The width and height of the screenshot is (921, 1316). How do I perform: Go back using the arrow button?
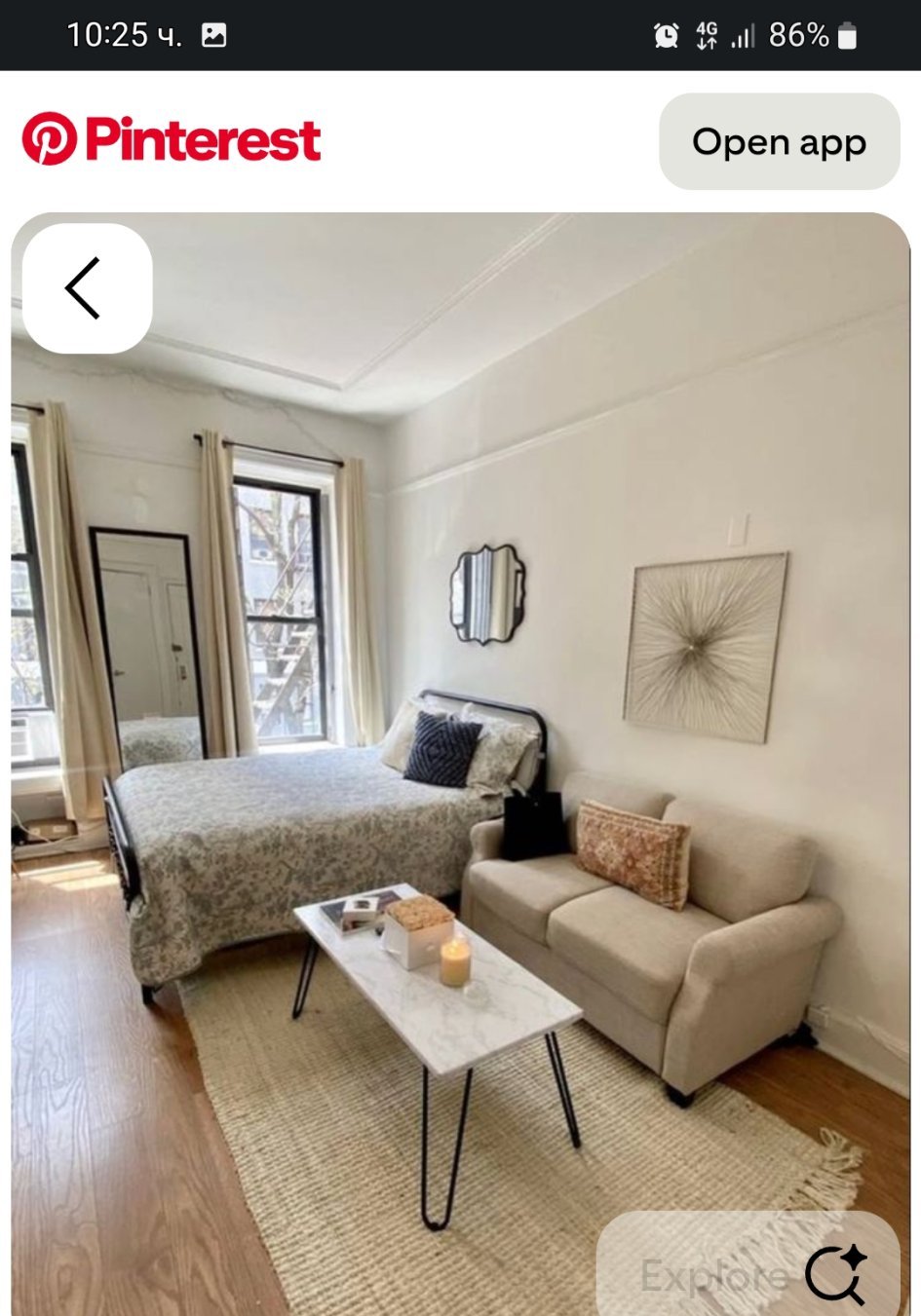coord(87,288)
